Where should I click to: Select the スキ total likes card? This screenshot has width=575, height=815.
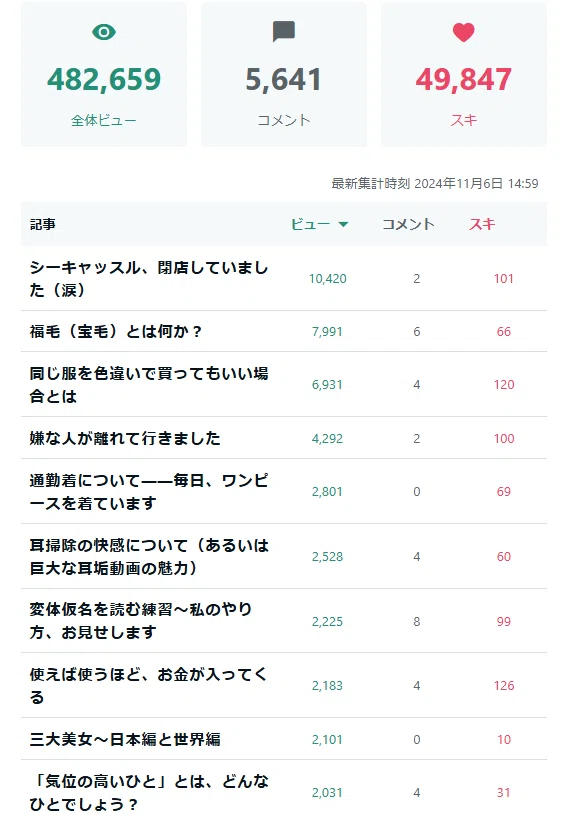click(464, 74)
